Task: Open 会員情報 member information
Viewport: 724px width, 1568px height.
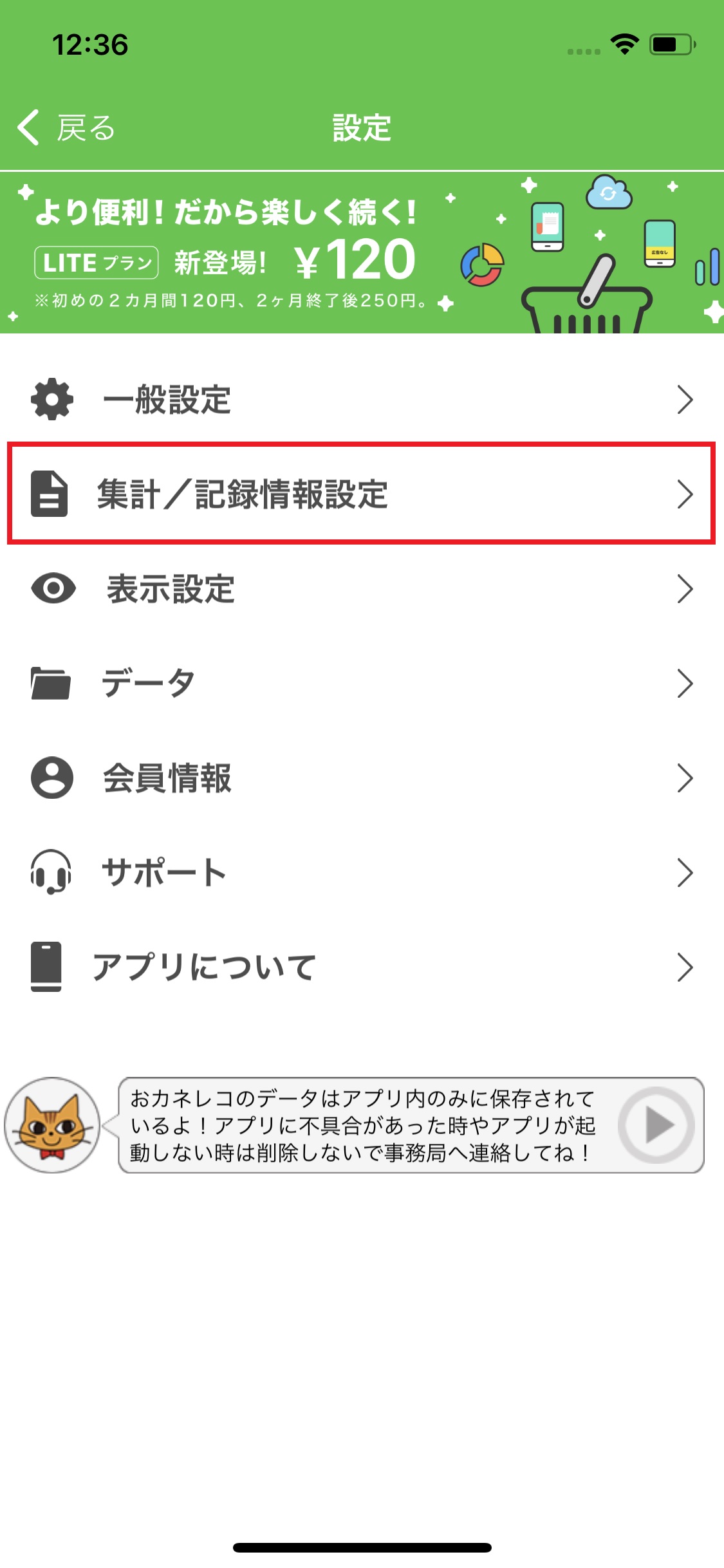Action: [x=362, y=778]
